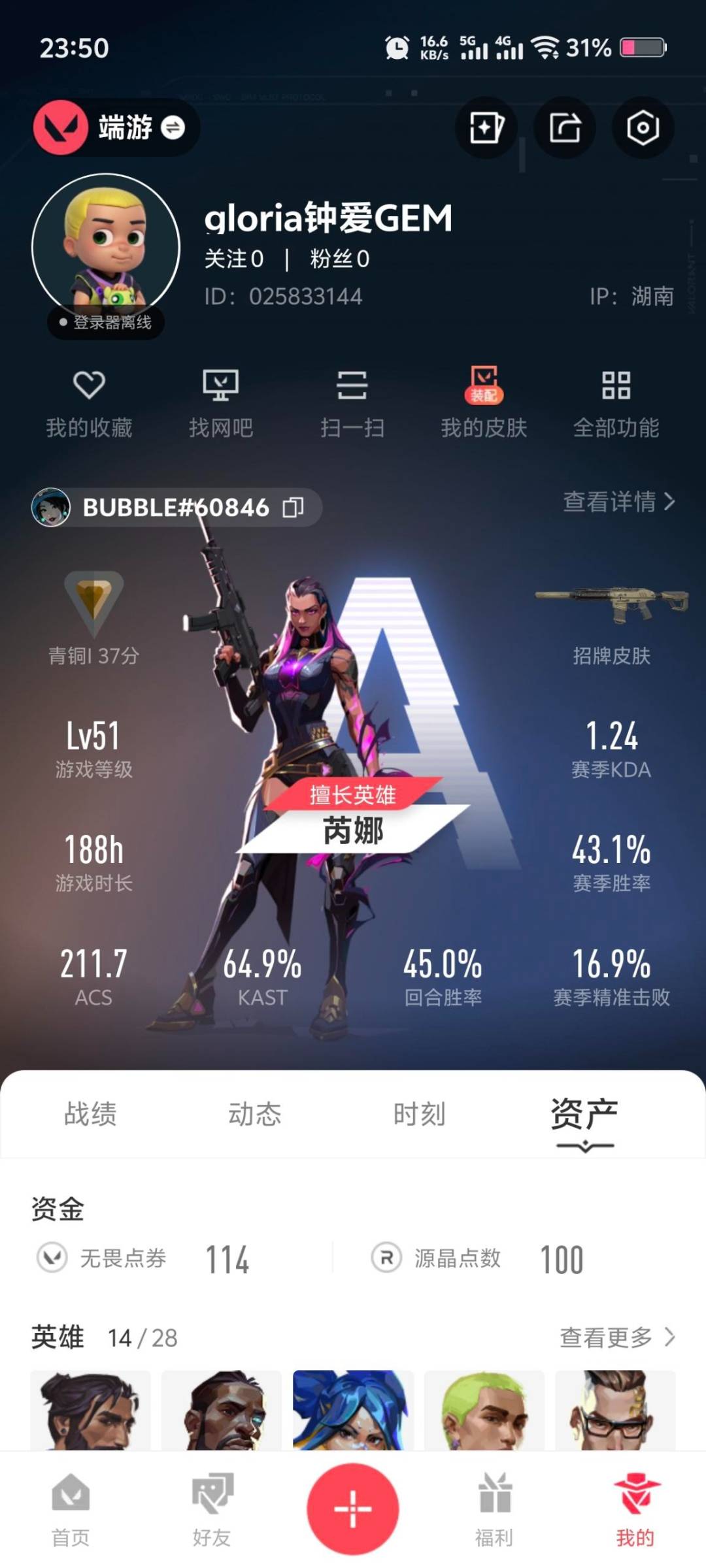Copy game ID BUBBLE#60846
The height and width of the screenshot is (1568, 706).
tap(293, 507)
